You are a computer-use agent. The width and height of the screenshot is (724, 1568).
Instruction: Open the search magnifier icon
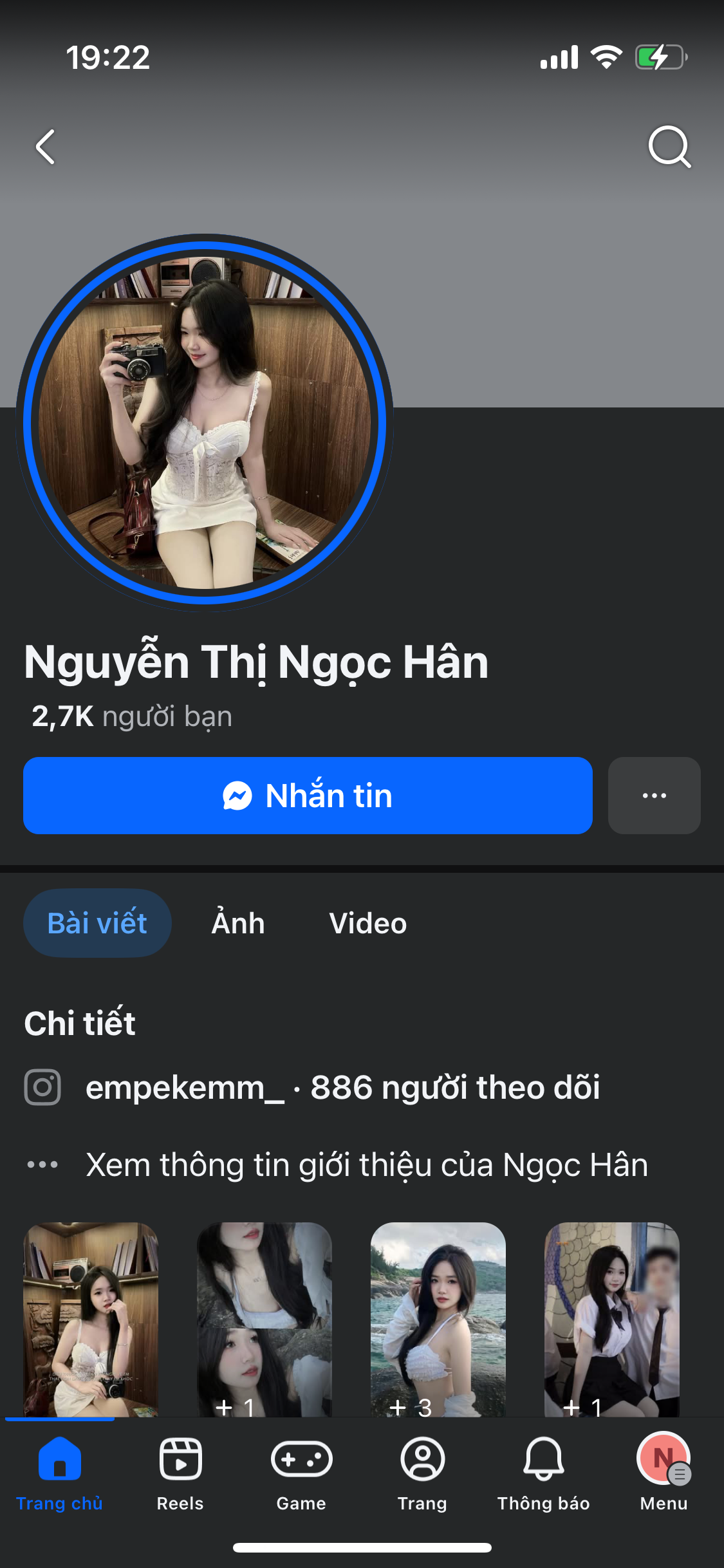[x=669, y=147]
